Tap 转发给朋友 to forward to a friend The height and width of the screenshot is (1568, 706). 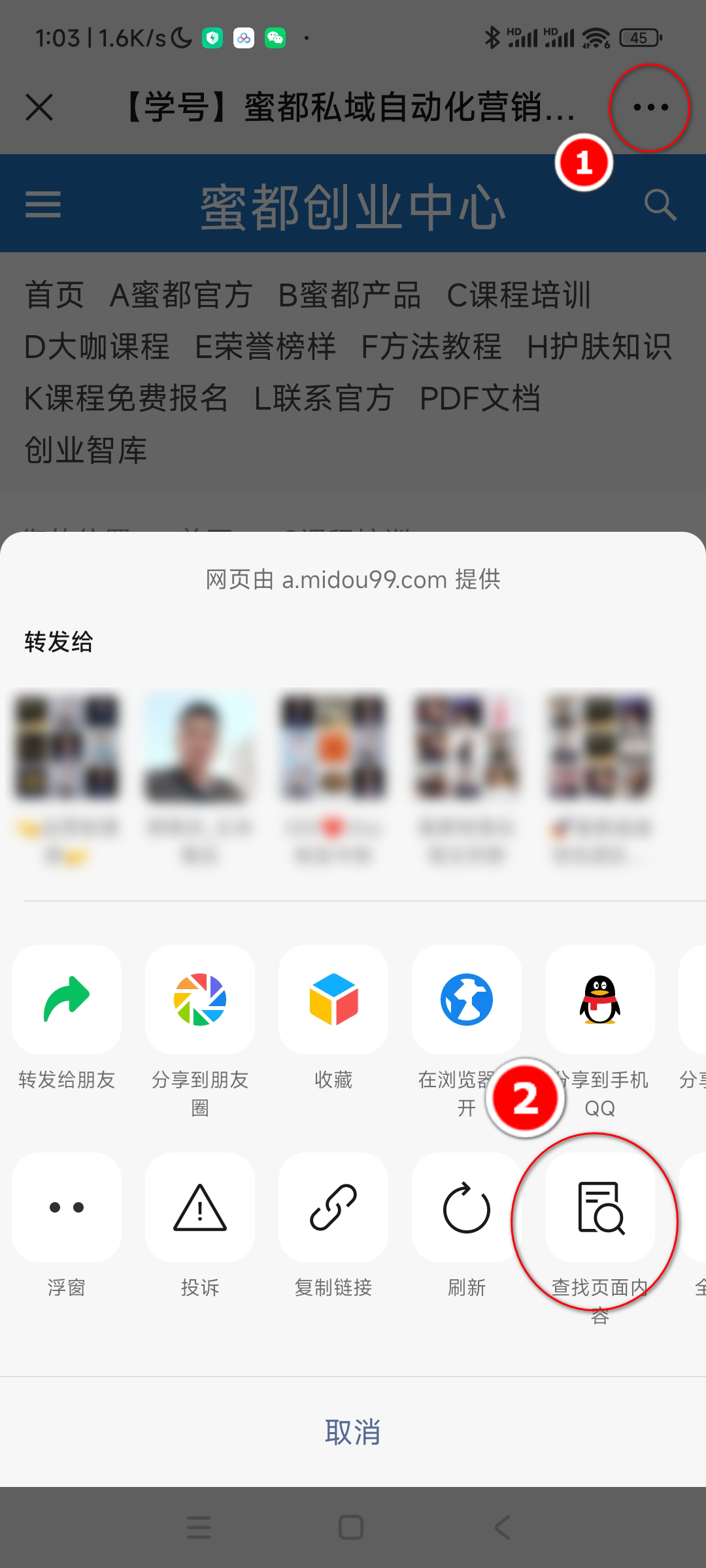[x=67, y=1000]
